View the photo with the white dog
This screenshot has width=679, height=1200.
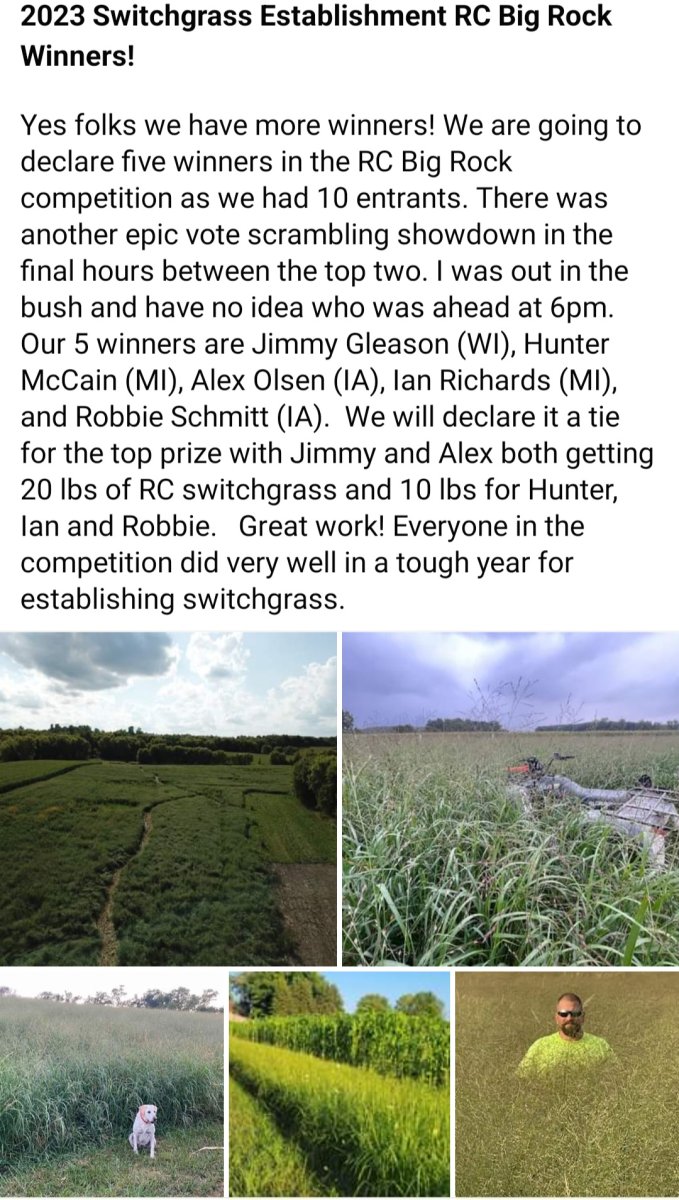(x=111, y=1084)
